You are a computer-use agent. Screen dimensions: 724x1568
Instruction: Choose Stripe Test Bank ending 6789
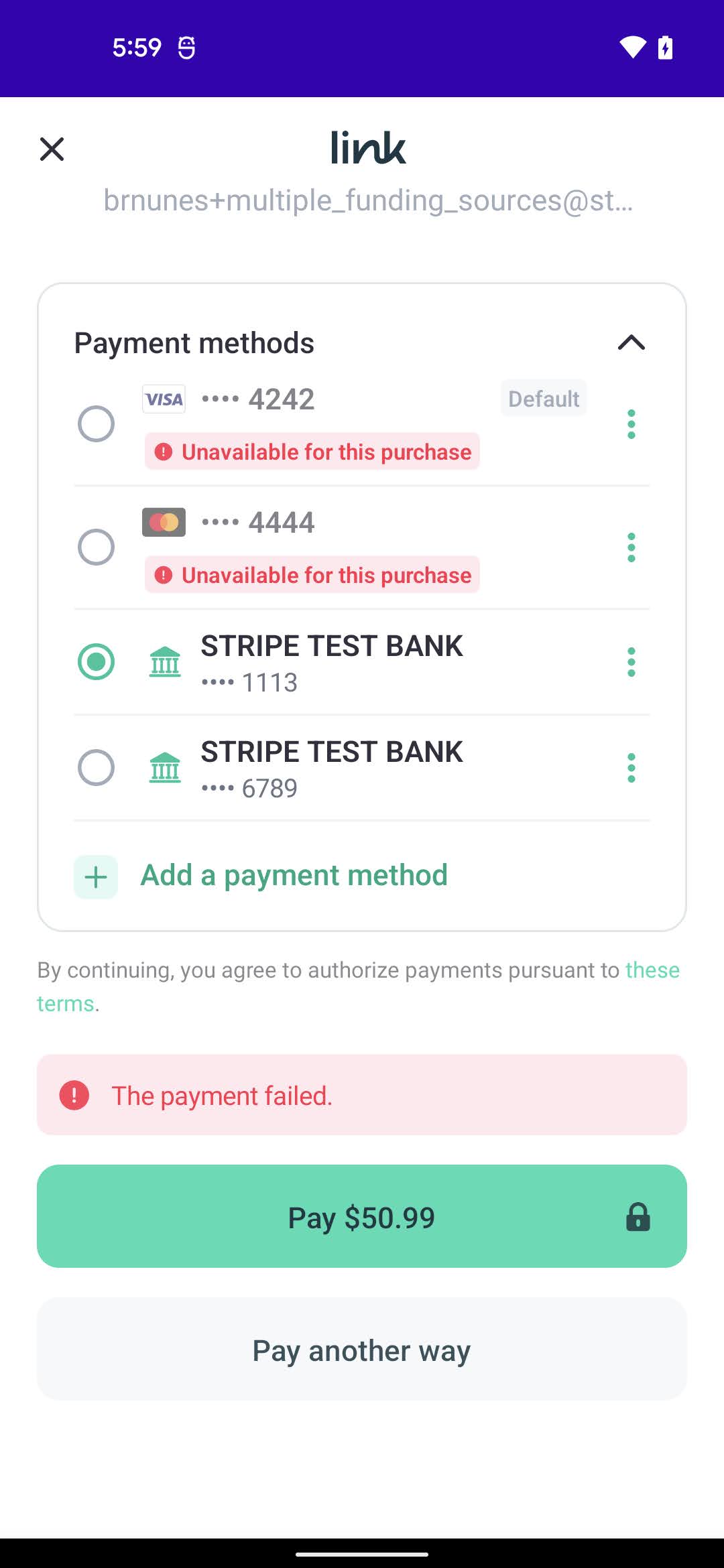(x=96, y=767)
